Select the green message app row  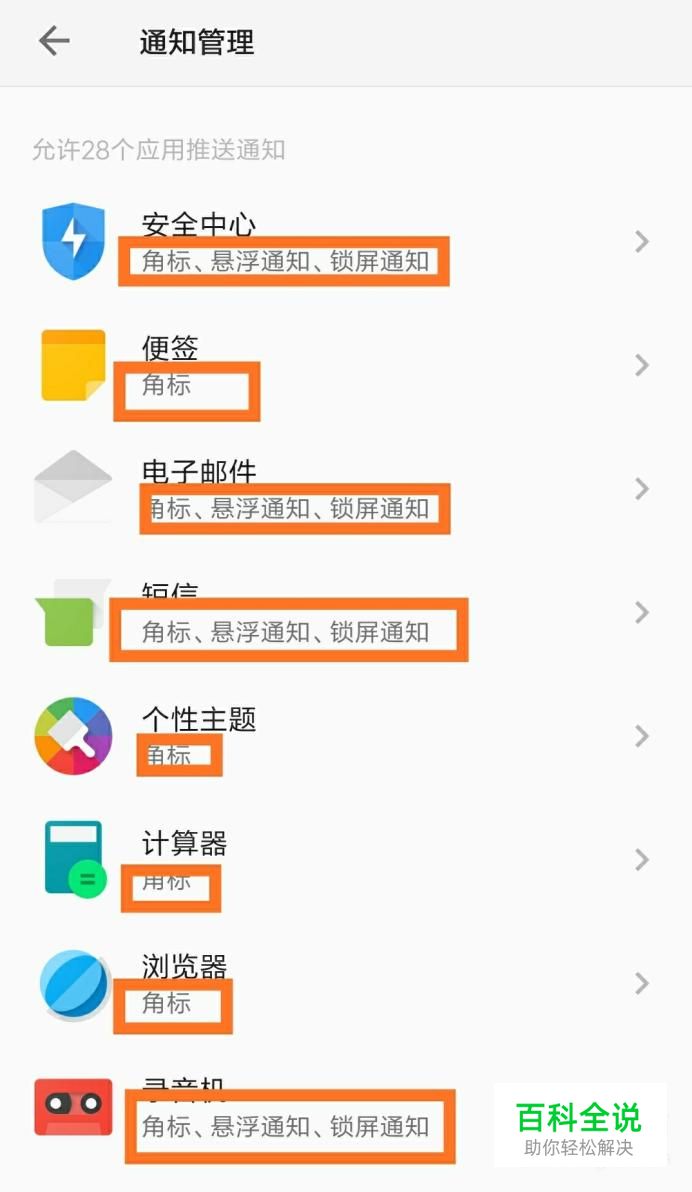[x=346, y=613]
